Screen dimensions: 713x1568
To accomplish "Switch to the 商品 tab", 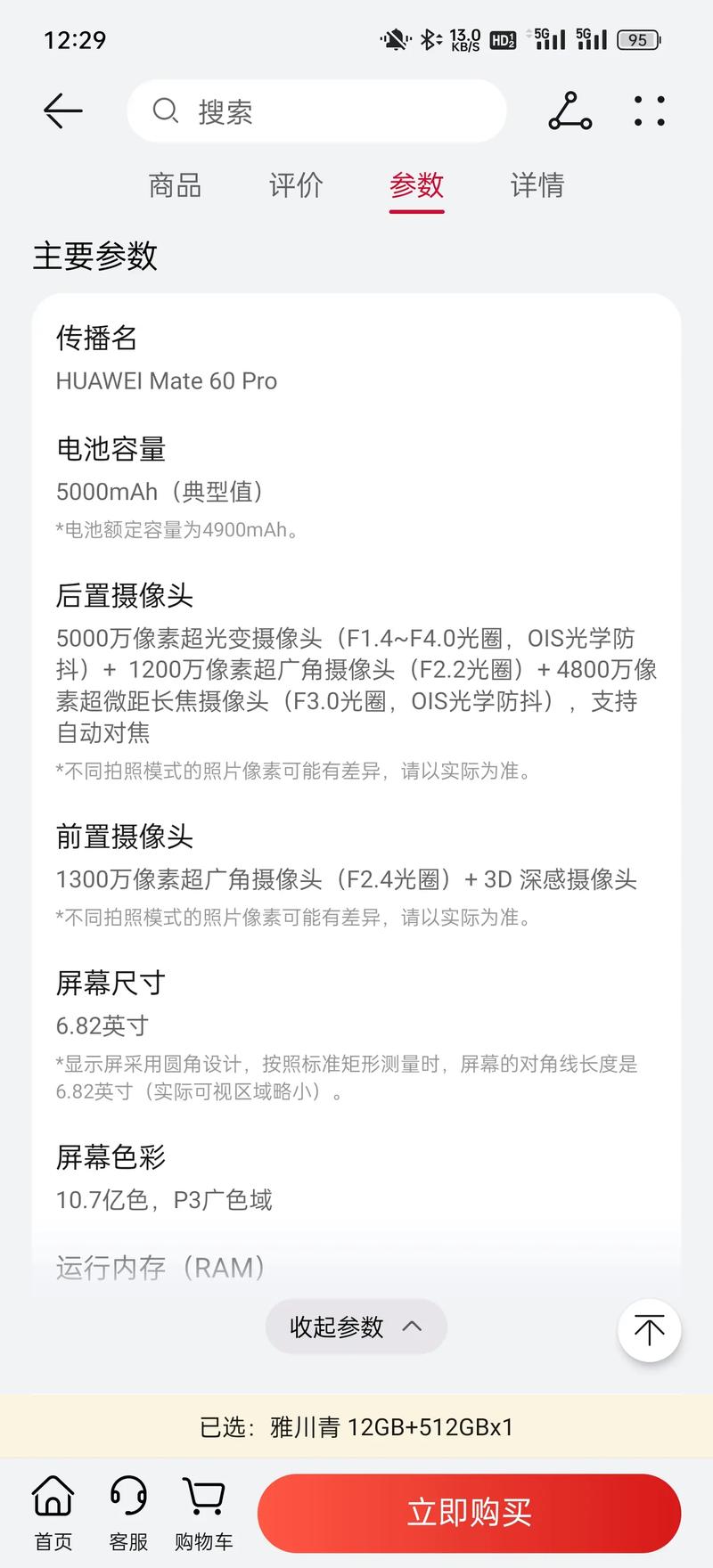I will pyautogui.click(x=175, y=185).
